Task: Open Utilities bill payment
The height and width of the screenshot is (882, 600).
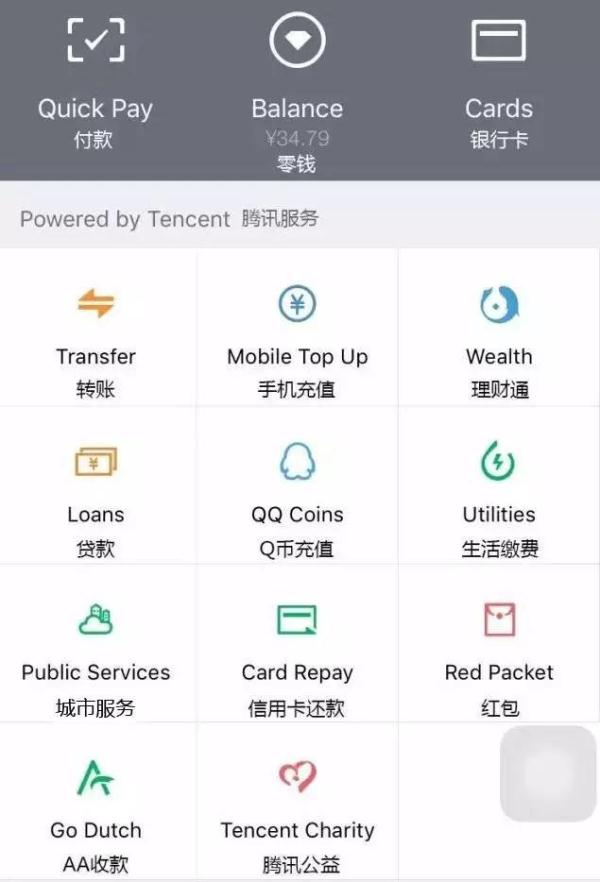Action: click(498, 488)
